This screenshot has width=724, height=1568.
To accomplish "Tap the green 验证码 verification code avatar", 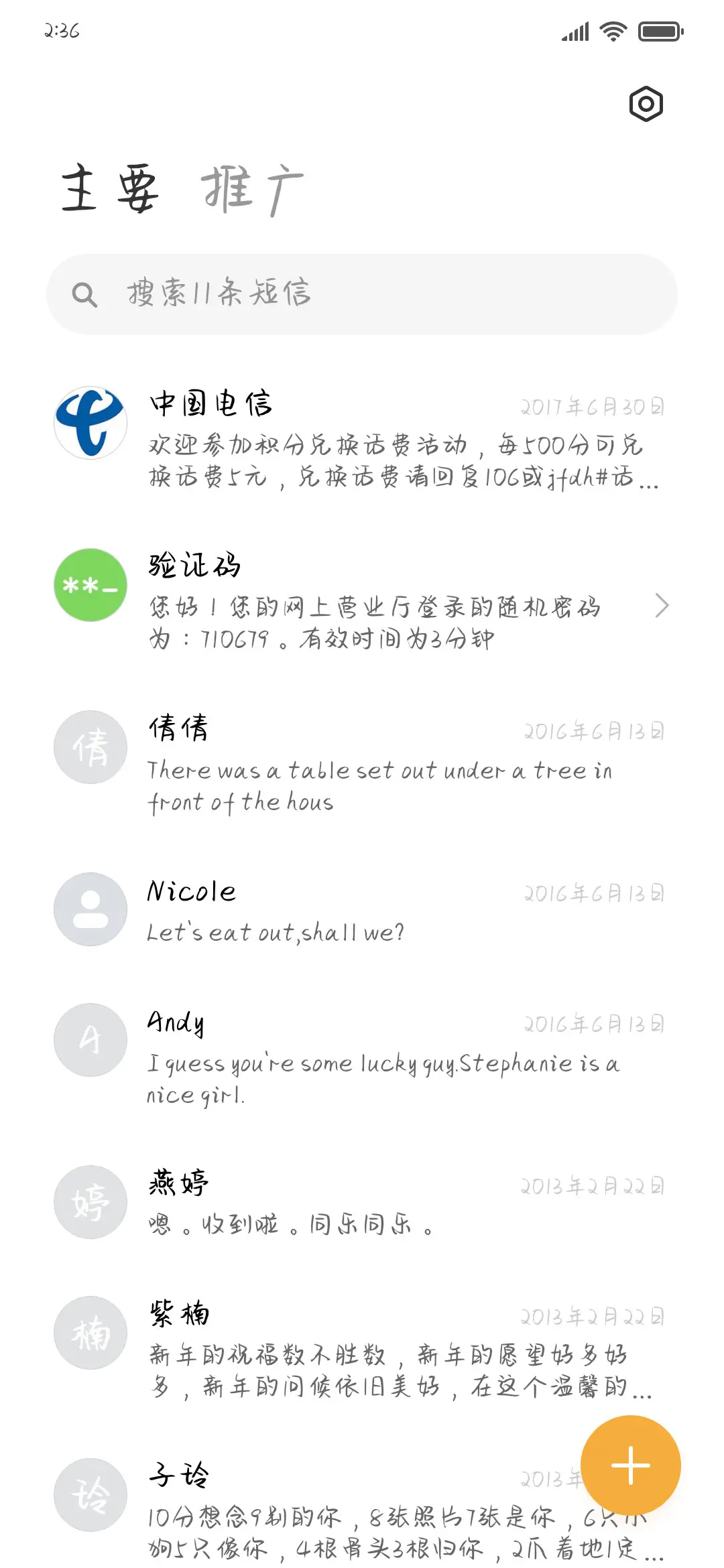I will (x=89, y=585).
